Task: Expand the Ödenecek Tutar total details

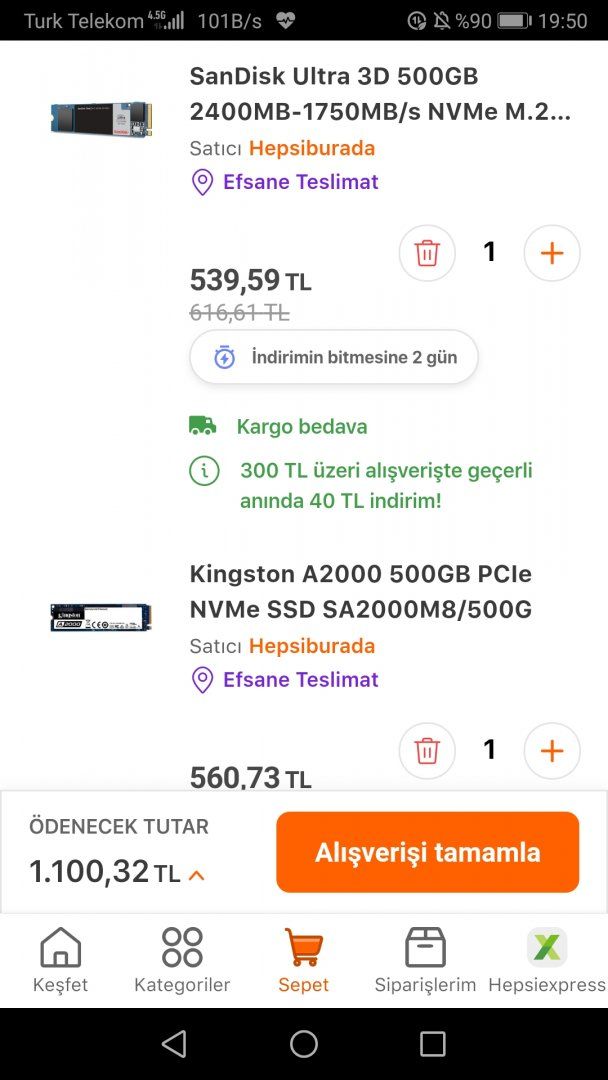Action: tap(197, 875)
